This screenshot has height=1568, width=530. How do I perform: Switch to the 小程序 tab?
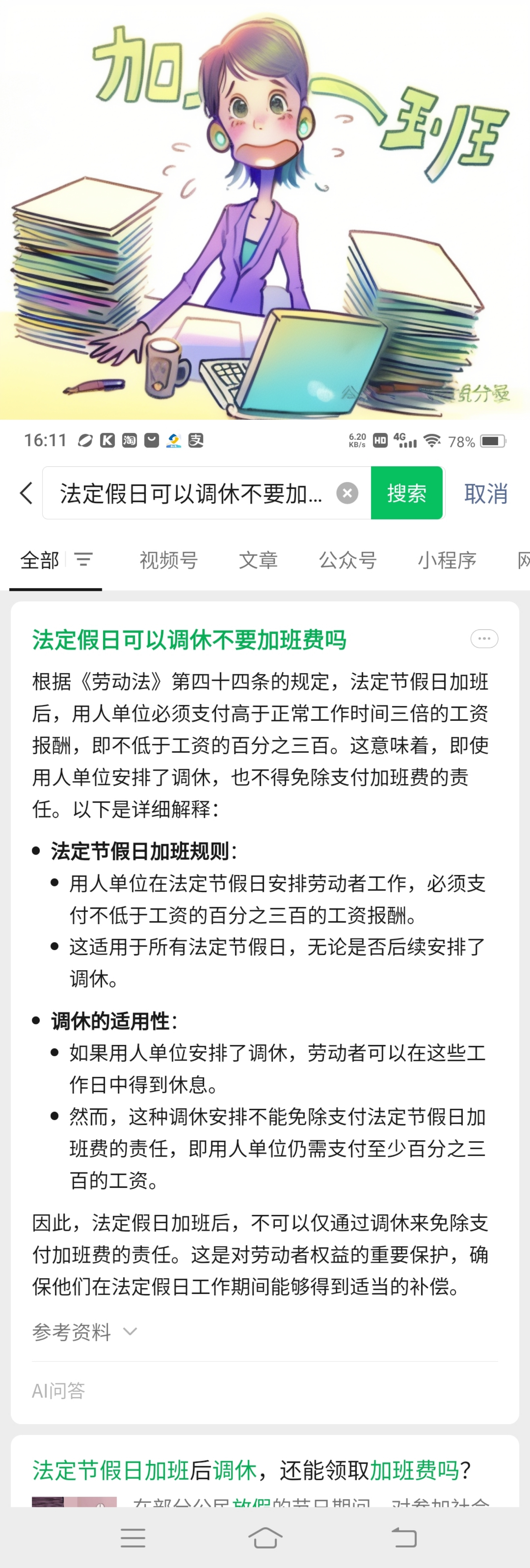(x=447, y=560)
